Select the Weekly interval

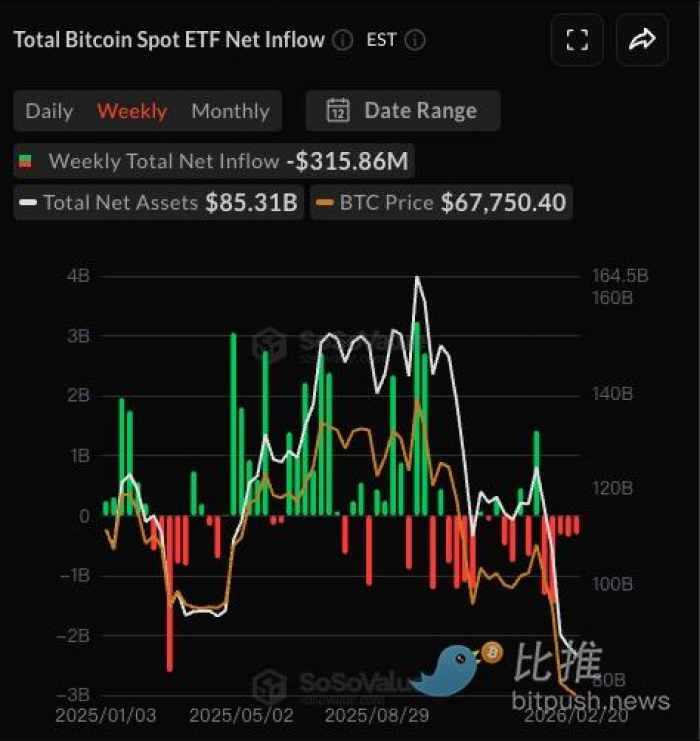point(132,111)
